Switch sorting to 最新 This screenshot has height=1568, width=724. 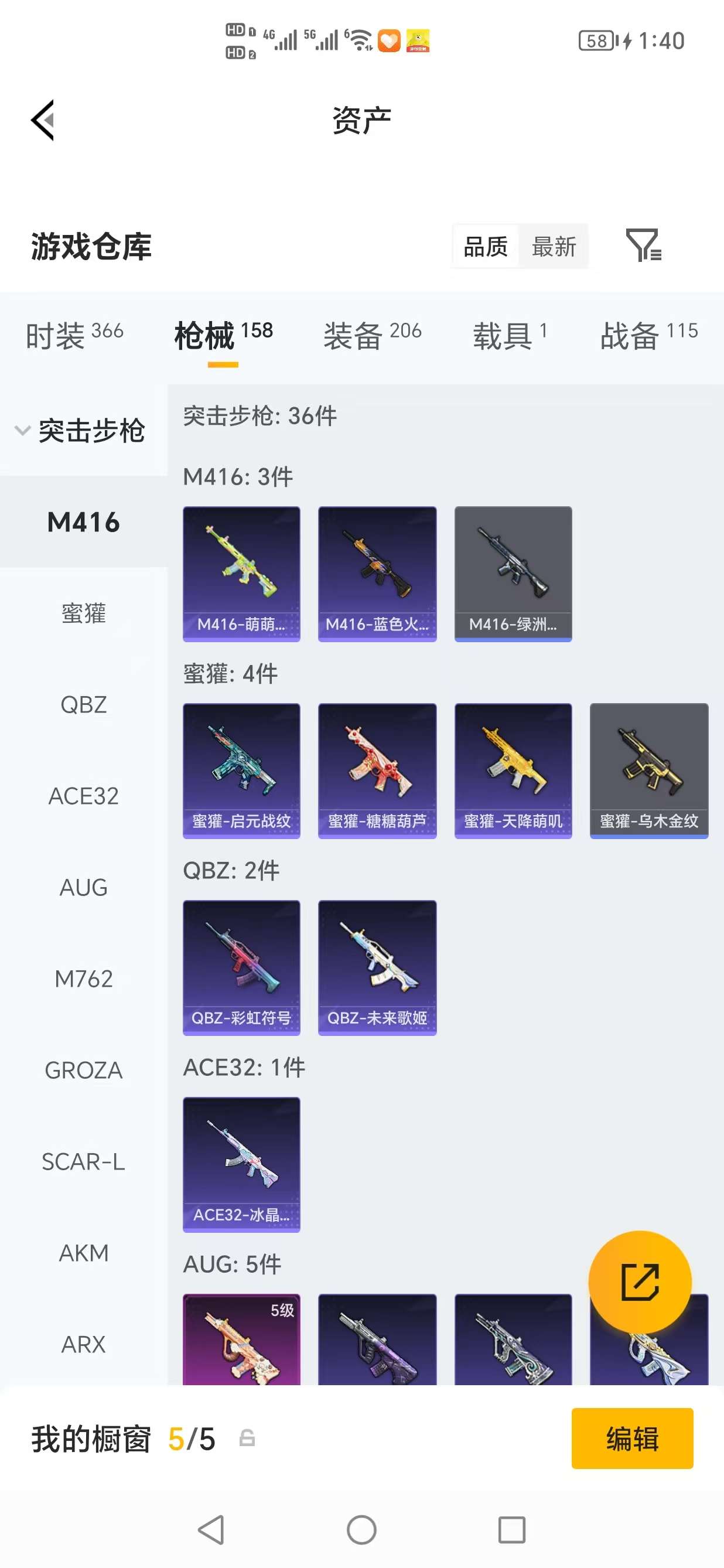tap(554, 247)
